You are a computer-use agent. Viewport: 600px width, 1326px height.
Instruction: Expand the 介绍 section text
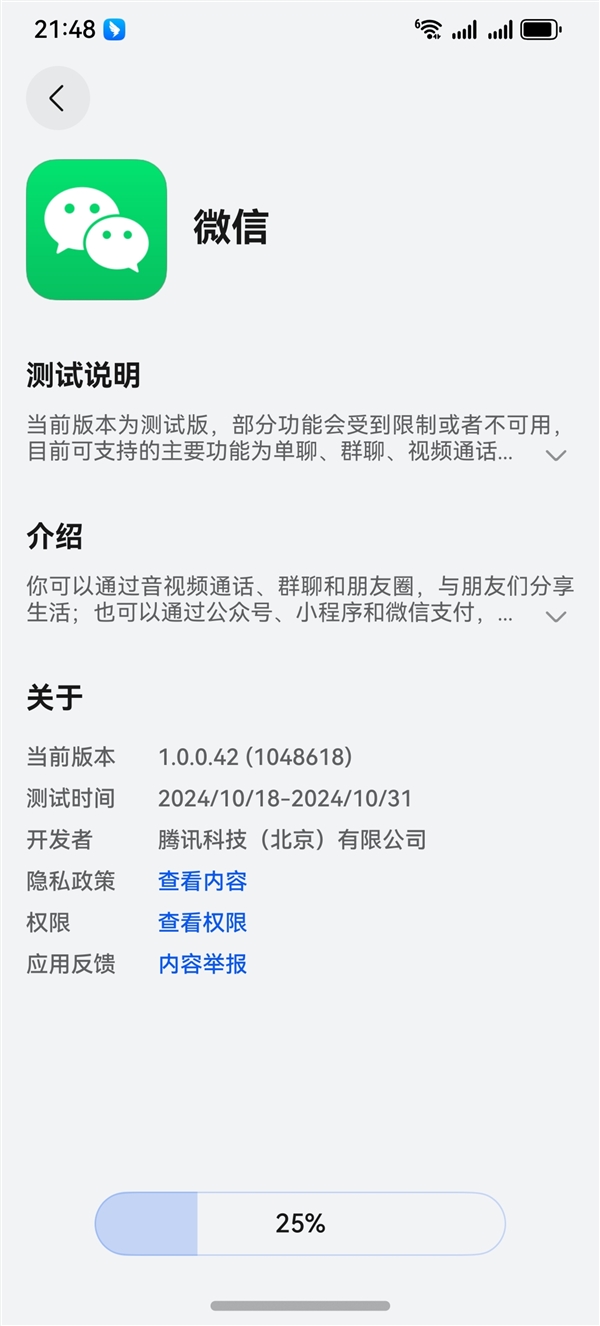click(x=556, y=616)
